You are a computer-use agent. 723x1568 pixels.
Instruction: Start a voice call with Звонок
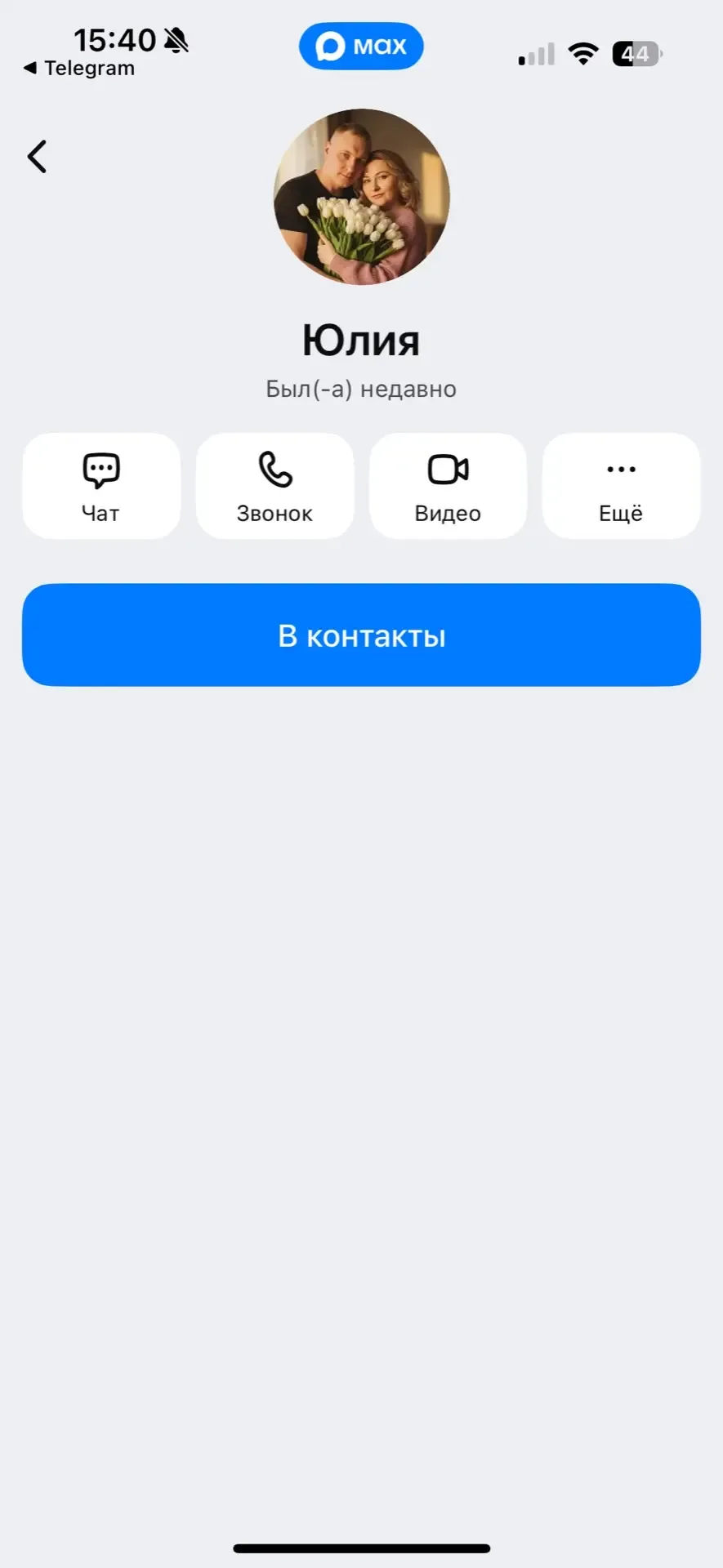coord(274,486)
